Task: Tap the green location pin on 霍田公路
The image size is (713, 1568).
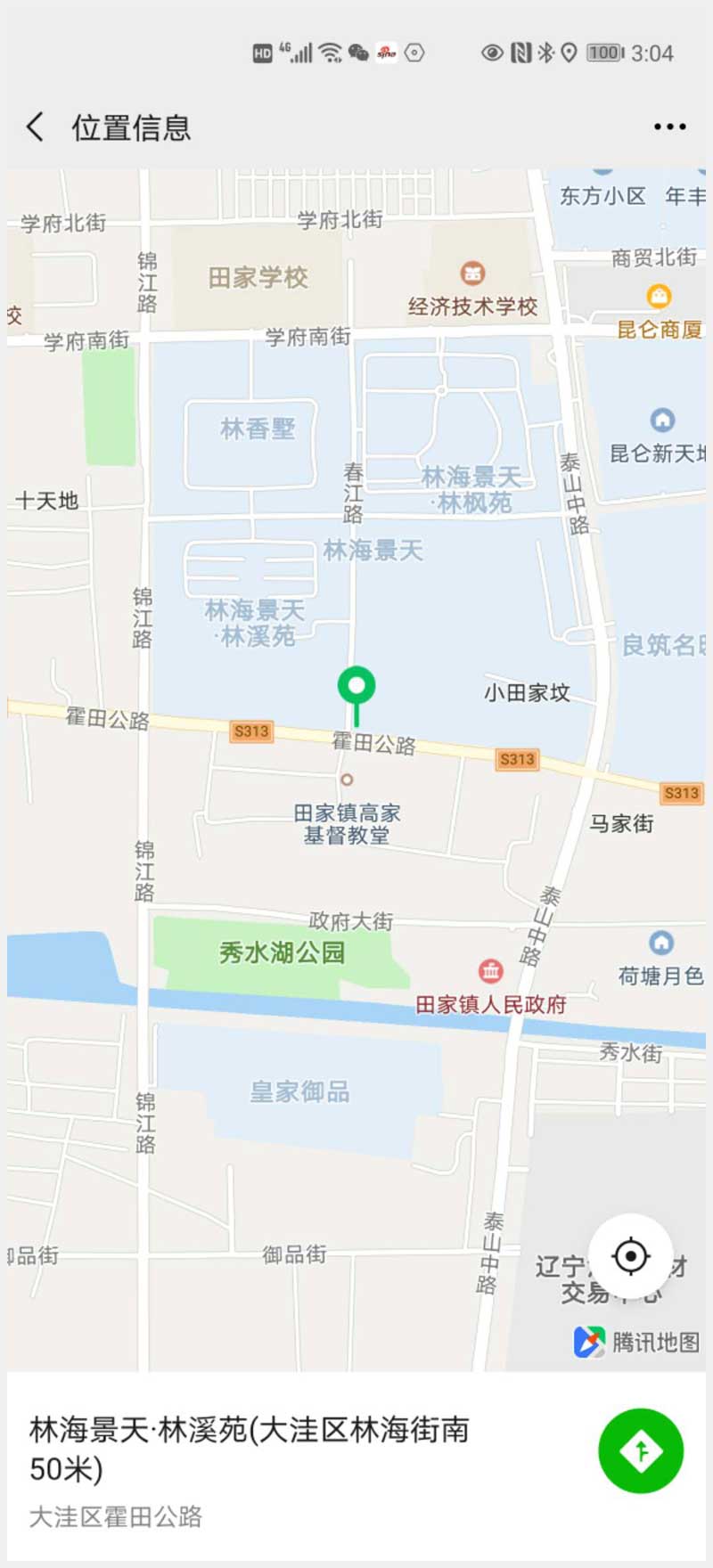Action: click(356, 688)
